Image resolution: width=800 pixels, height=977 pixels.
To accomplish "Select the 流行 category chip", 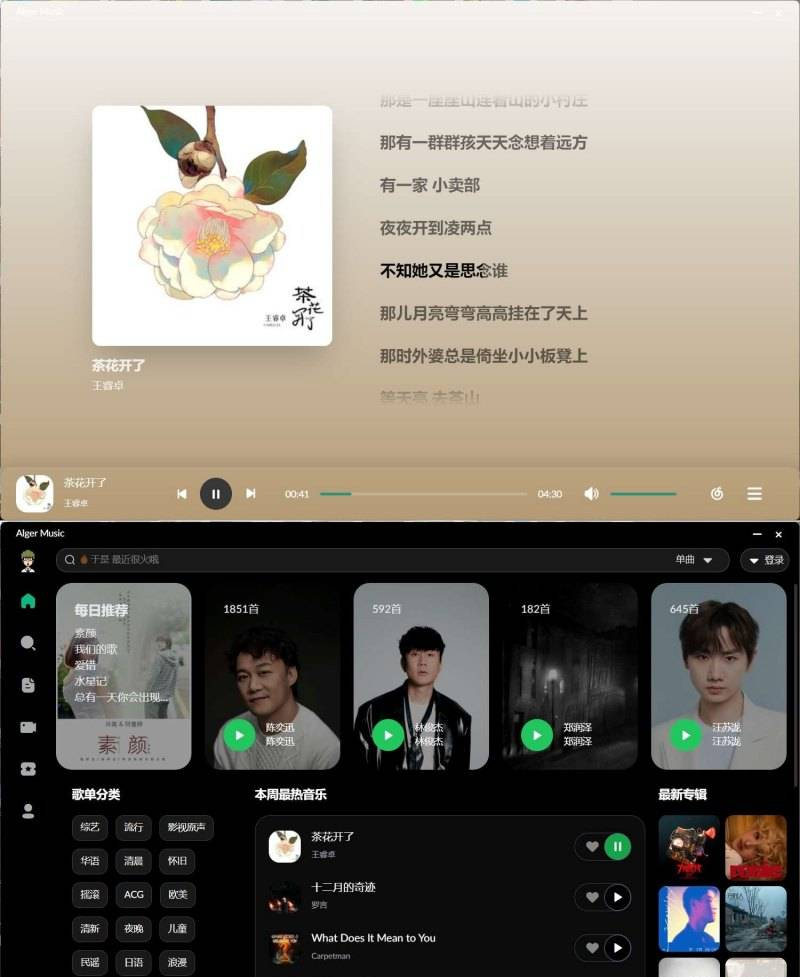I will coord(133,827).
